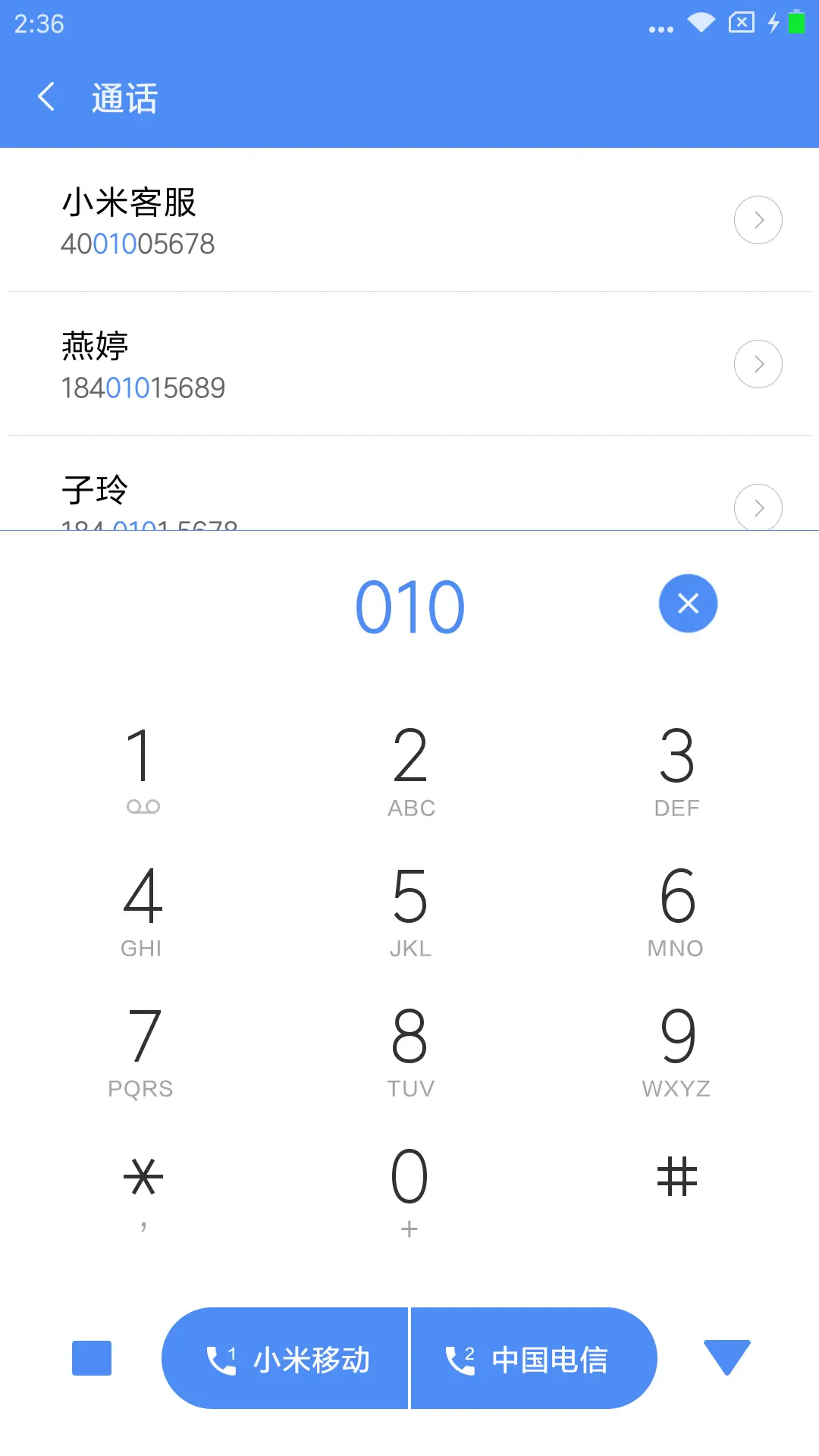Screen dimensions: 819x1456
Task: Open details for 燕婷 contact
Action: point(758,364)
